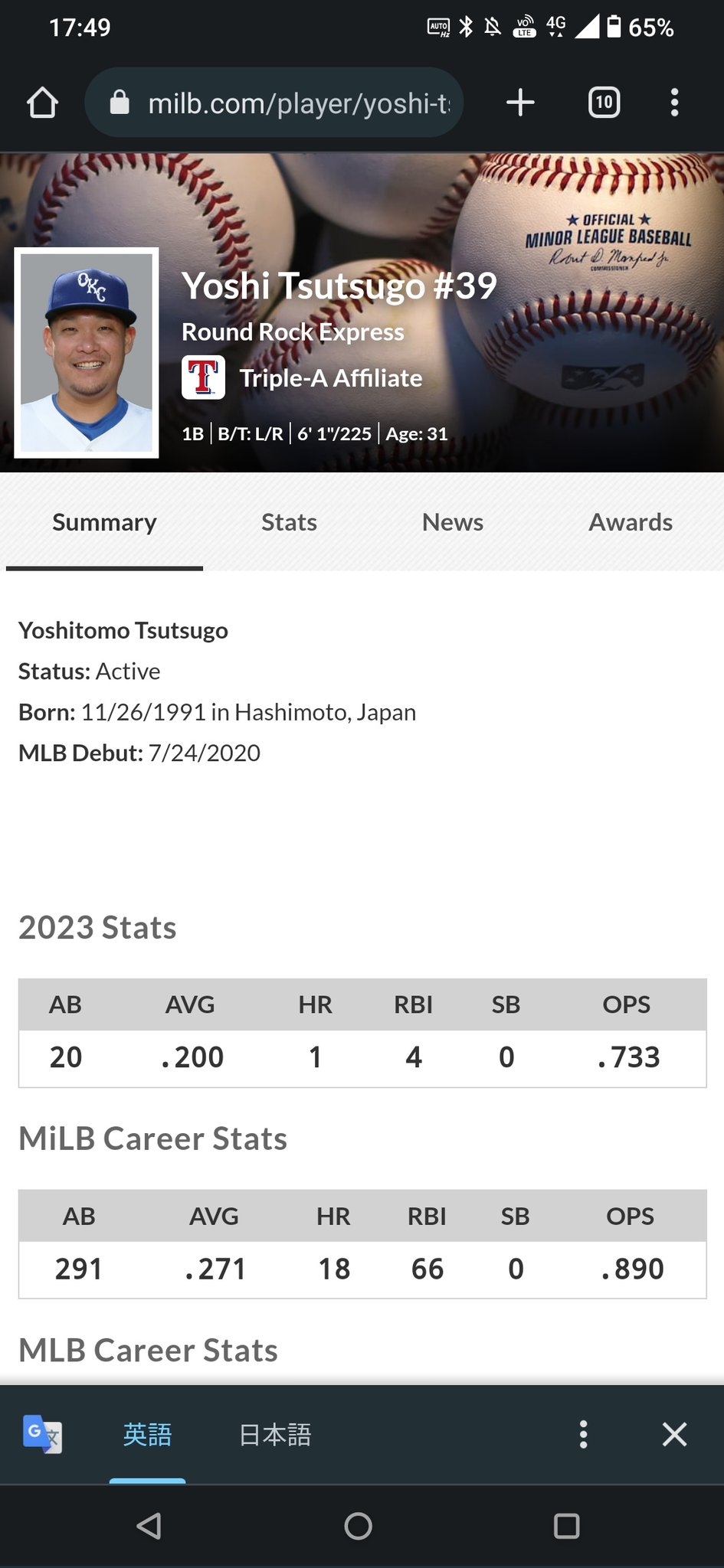Screen dimensions: 724x1568
Task: Open translate bar more options
Action: pos(583,1434)
